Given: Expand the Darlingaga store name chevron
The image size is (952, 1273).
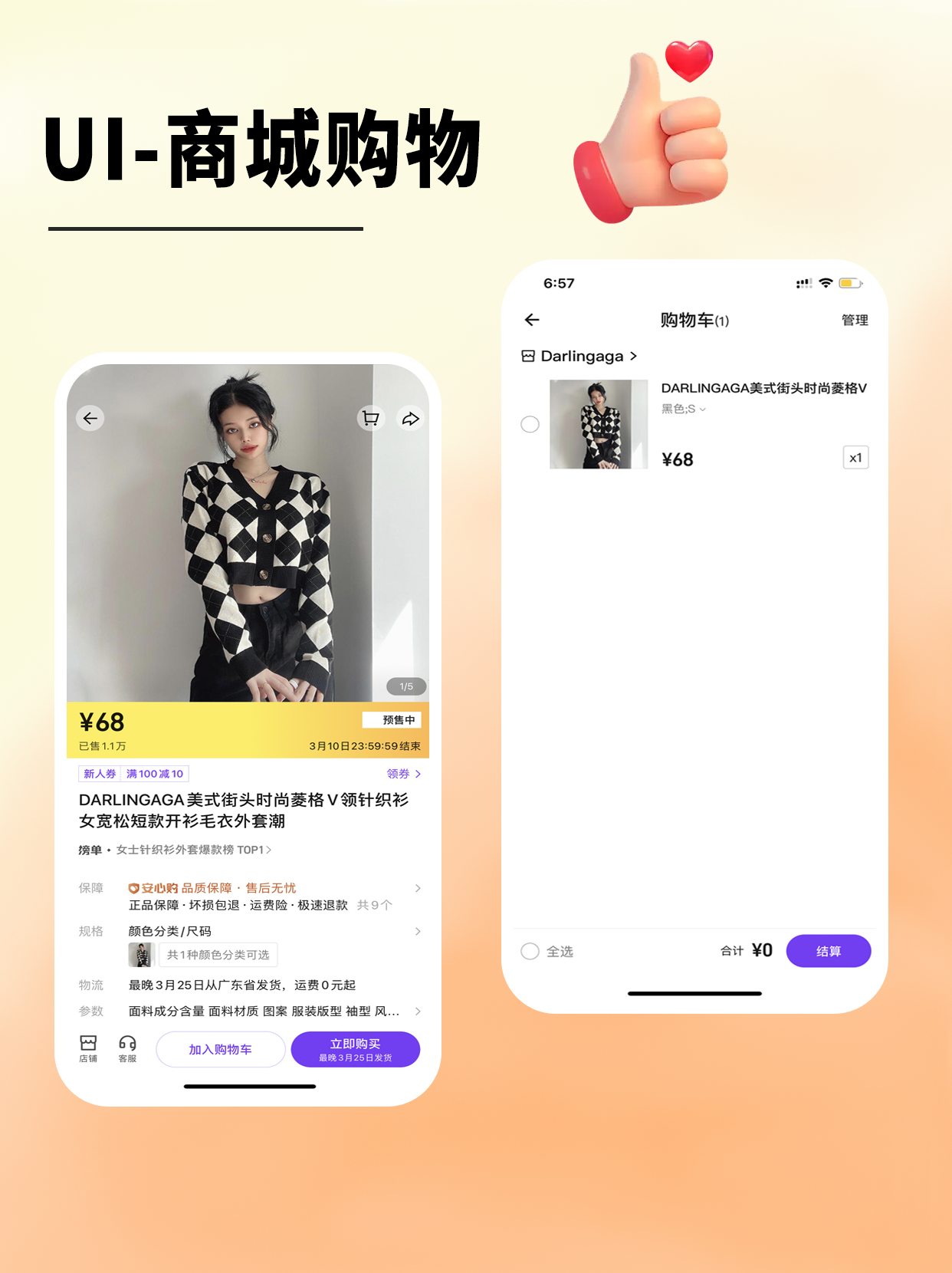Looking at the screenshot, I should [x=634, y=356].
